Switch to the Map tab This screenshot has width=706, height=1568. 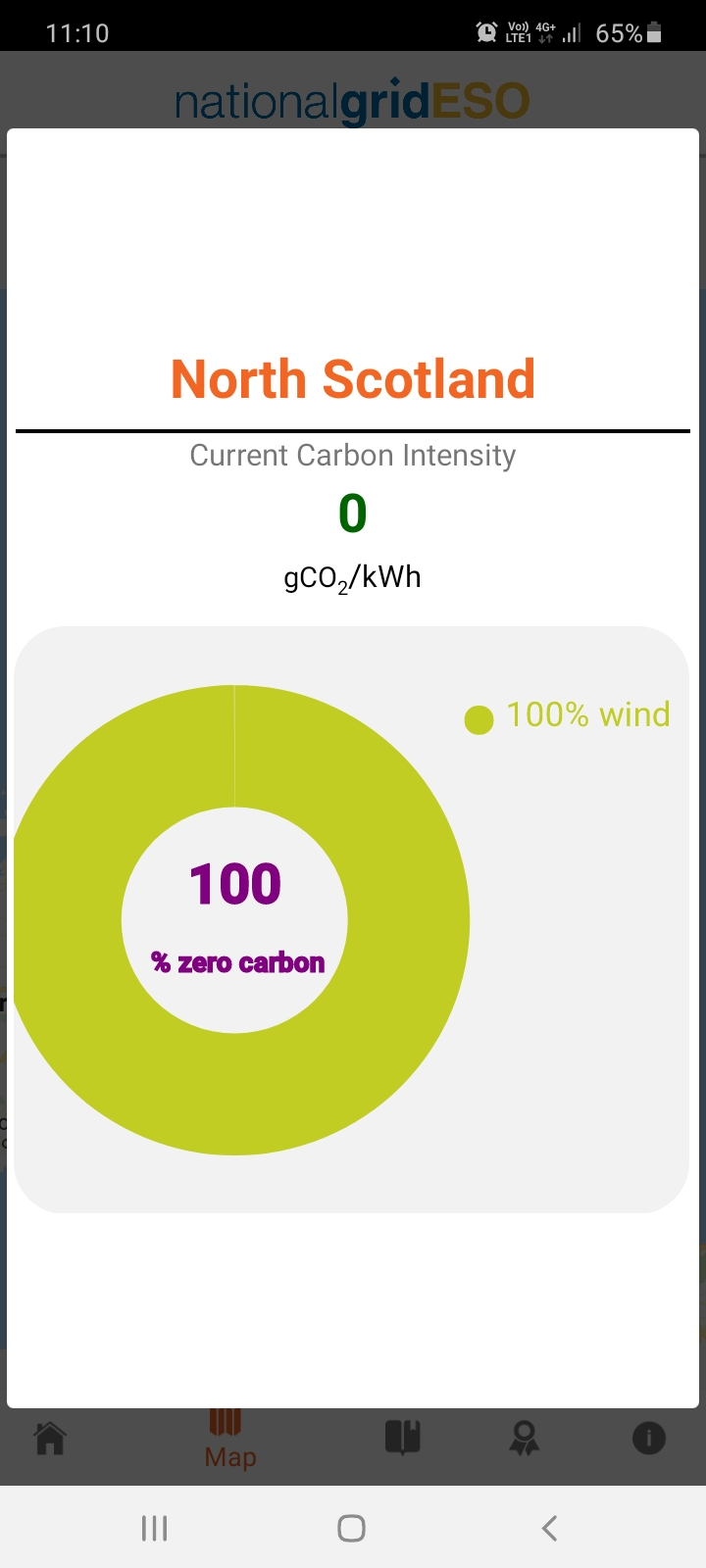[230, 1440]
